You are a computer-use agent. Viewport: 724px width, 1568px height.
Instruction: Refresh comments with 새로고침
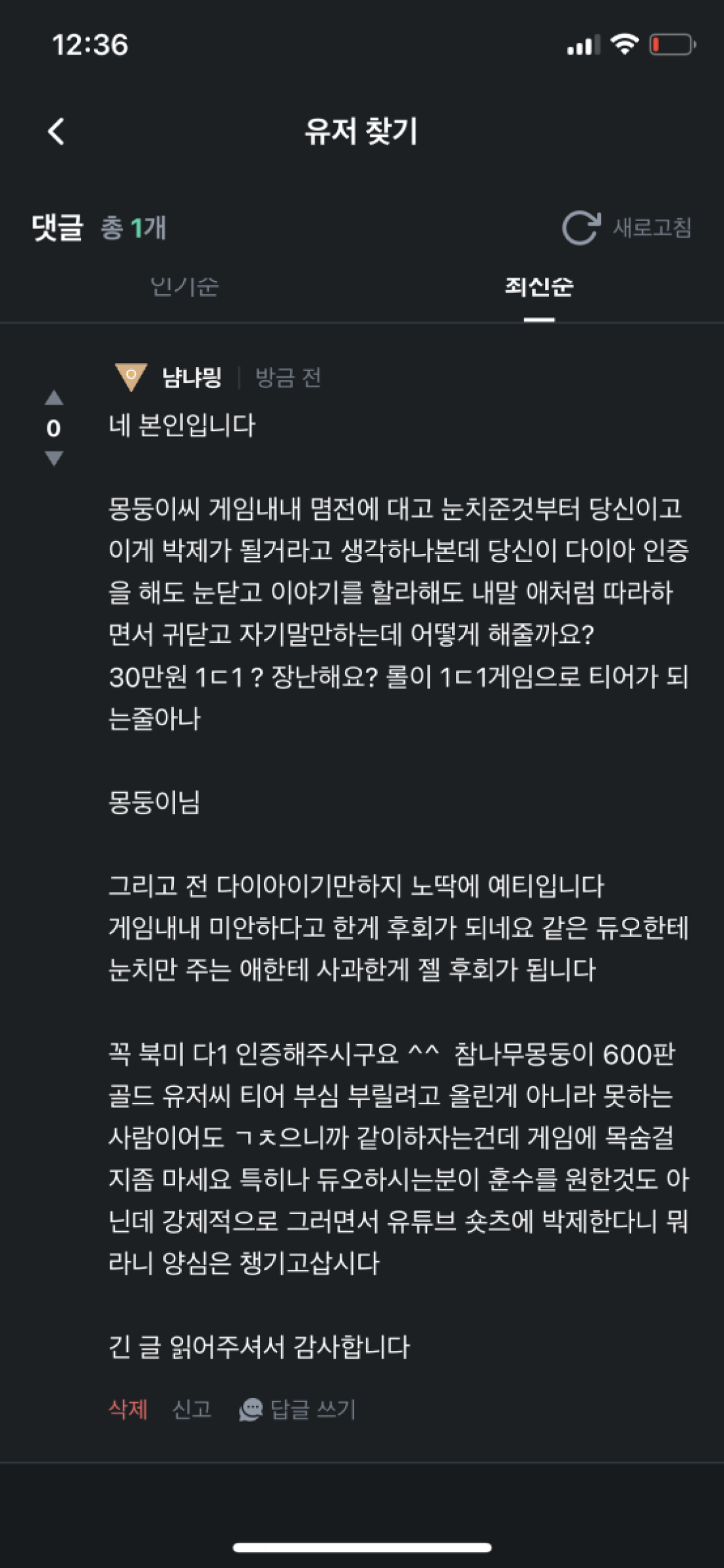point(626,228)
